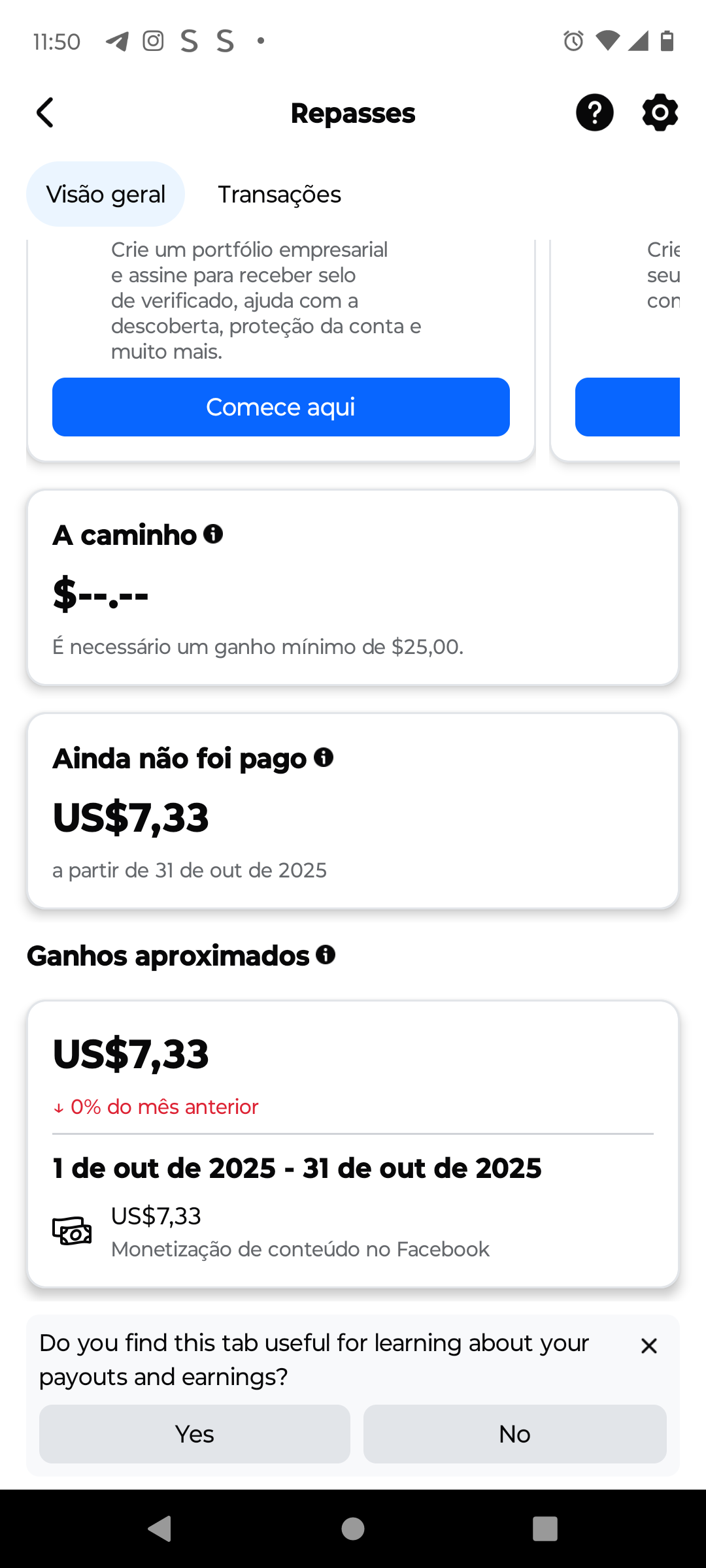Dismiss the feedback survey banner
The width and height of the screenshot is (706, 1568).
[x=648, y=1346]
